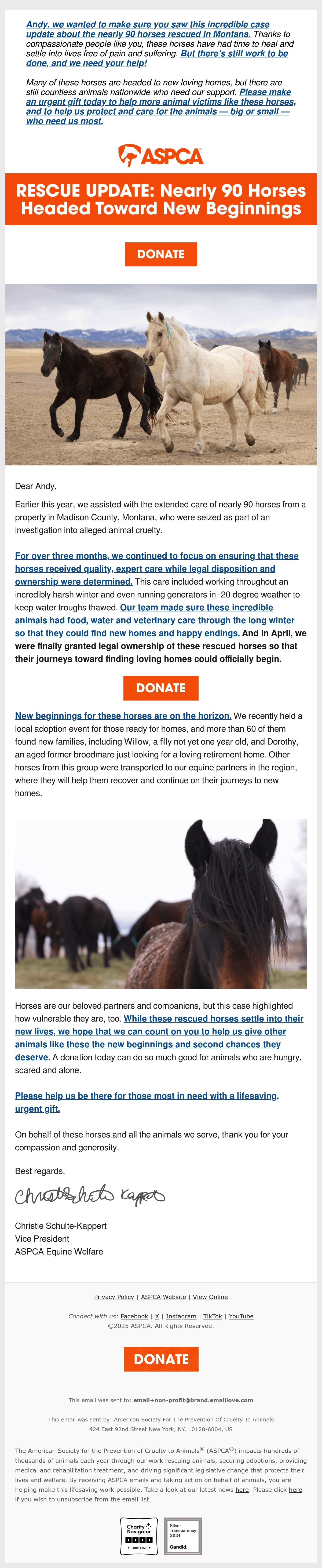Tap View Online link
The image size is (322, 1568).
click(x=210, y=1297)
